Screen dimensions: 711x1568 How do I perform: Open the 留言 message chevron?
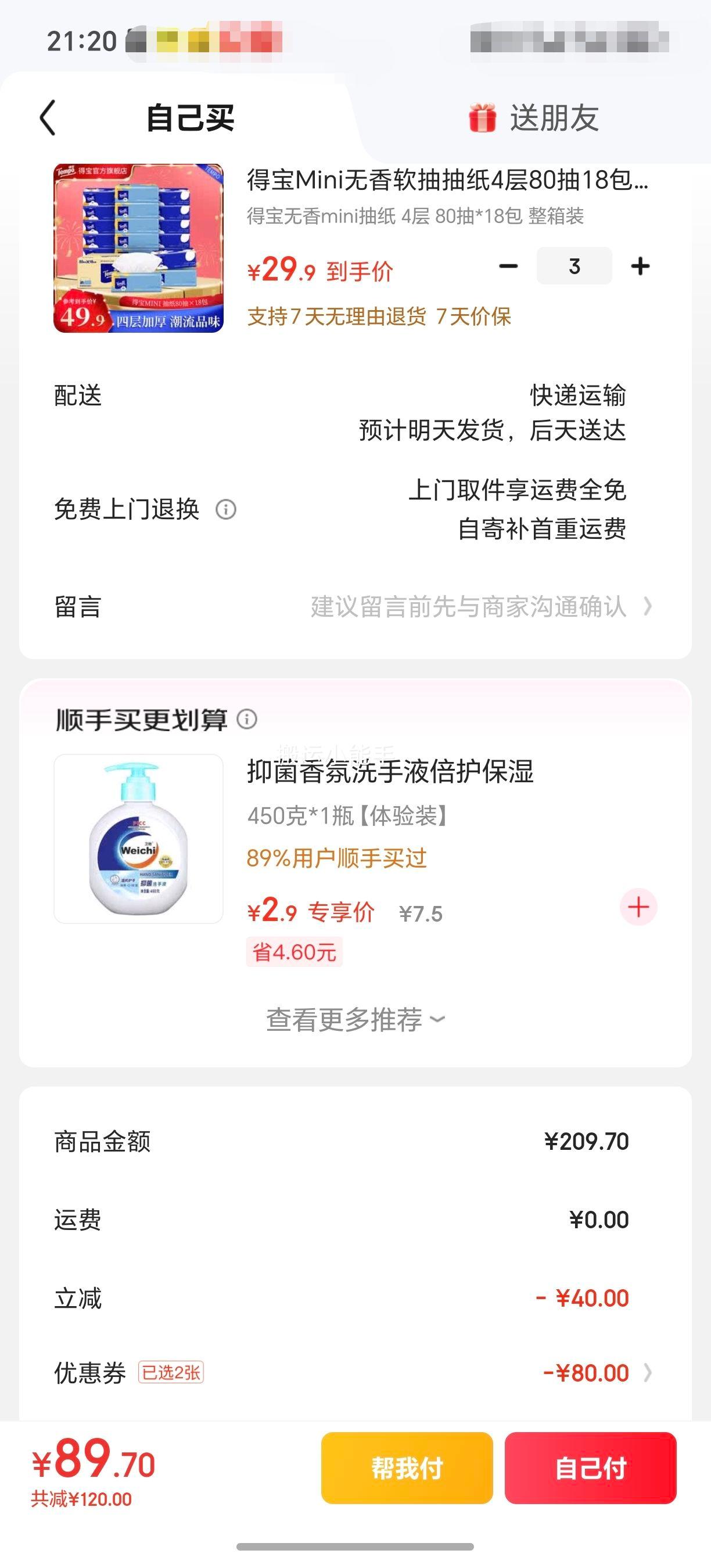pyautogui.click(x=647, y=606)
